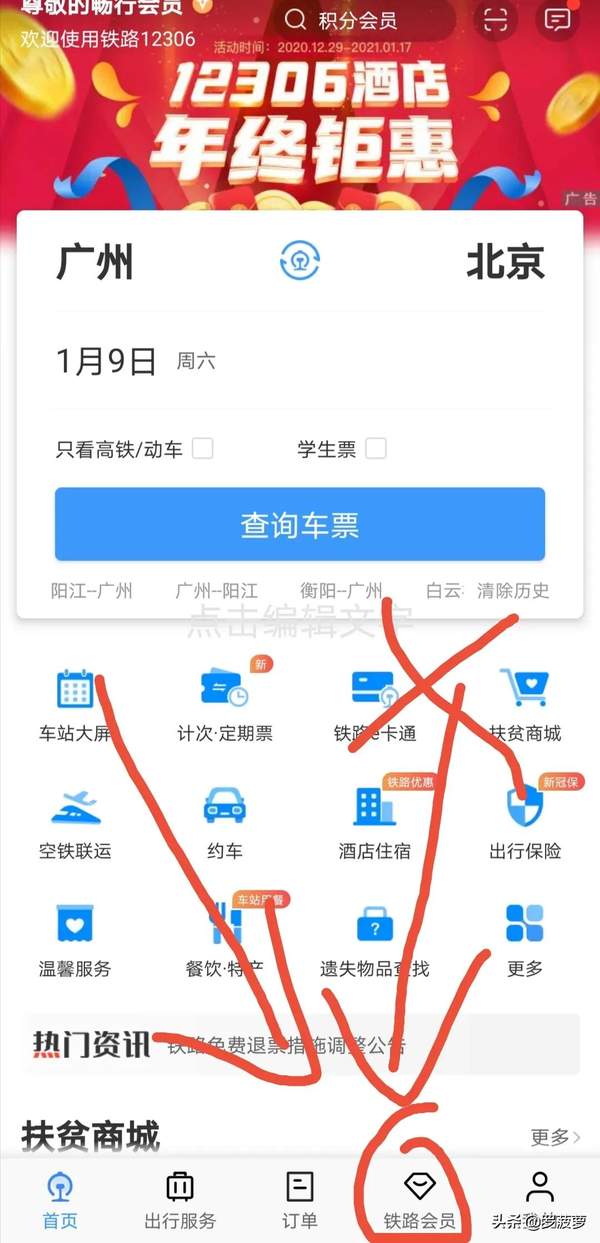Open the scan code icon

(495, 20)
